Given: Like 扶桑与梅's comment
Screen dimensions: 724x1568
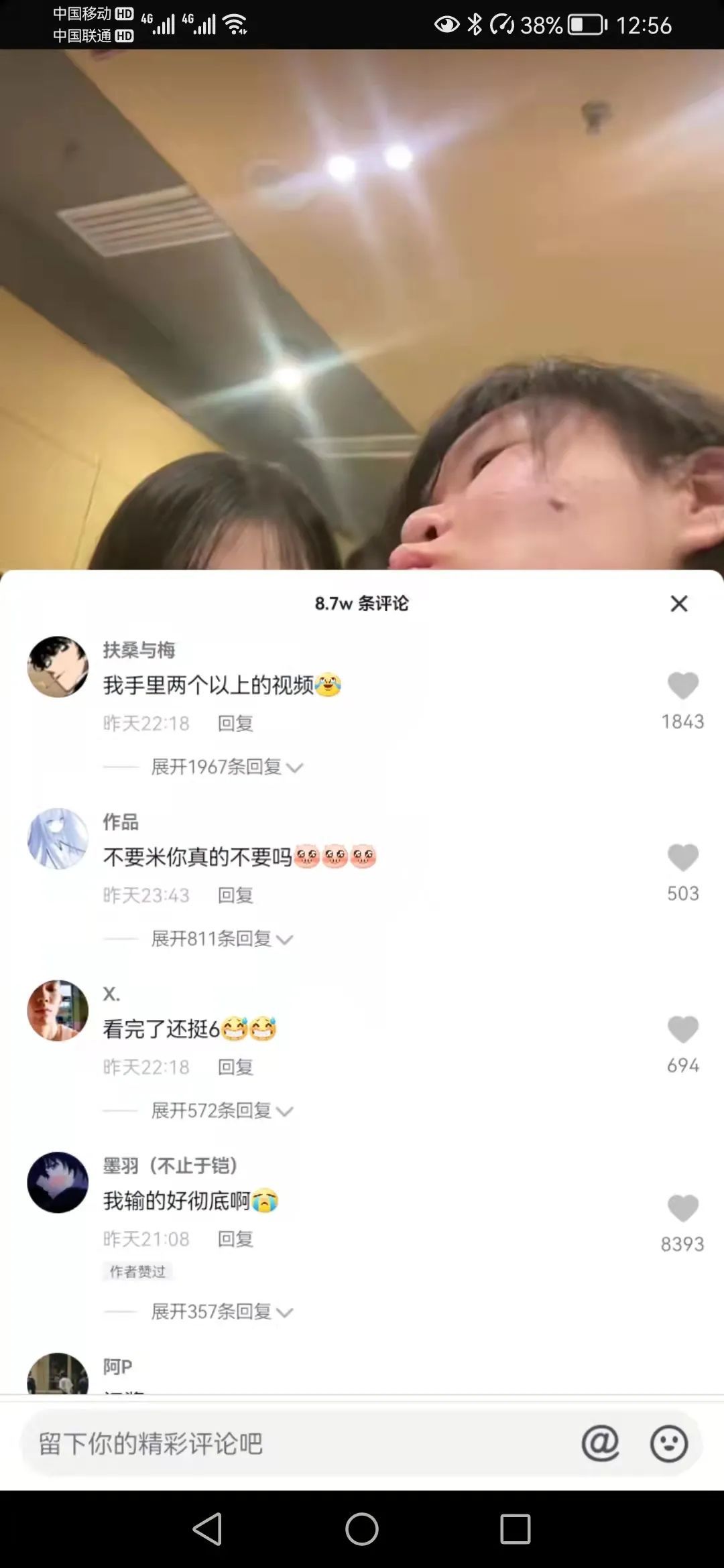Looking at the screenshot, I should 682,686.
